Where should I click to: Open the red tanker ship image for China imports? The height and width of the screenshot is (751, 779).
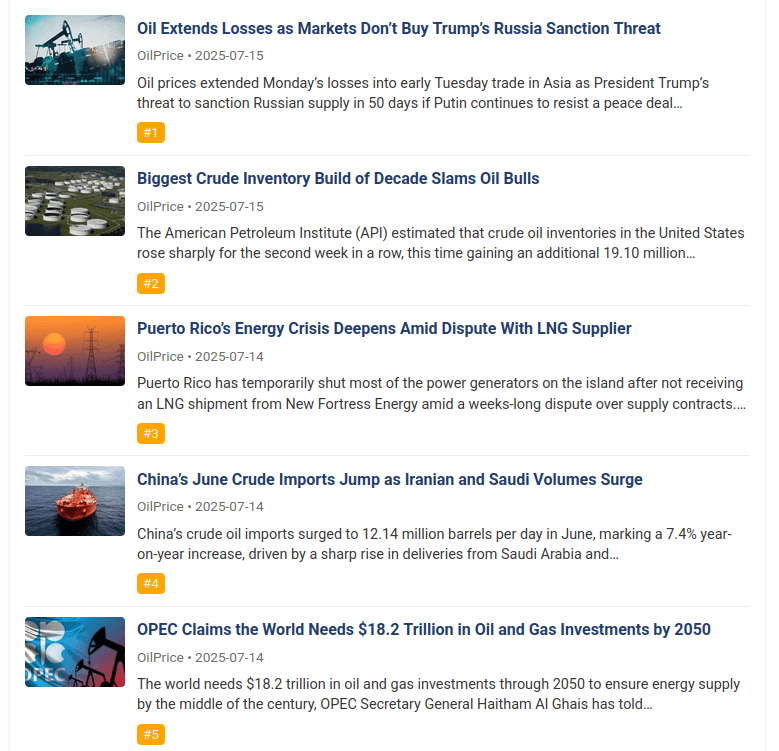pos(75,501)
